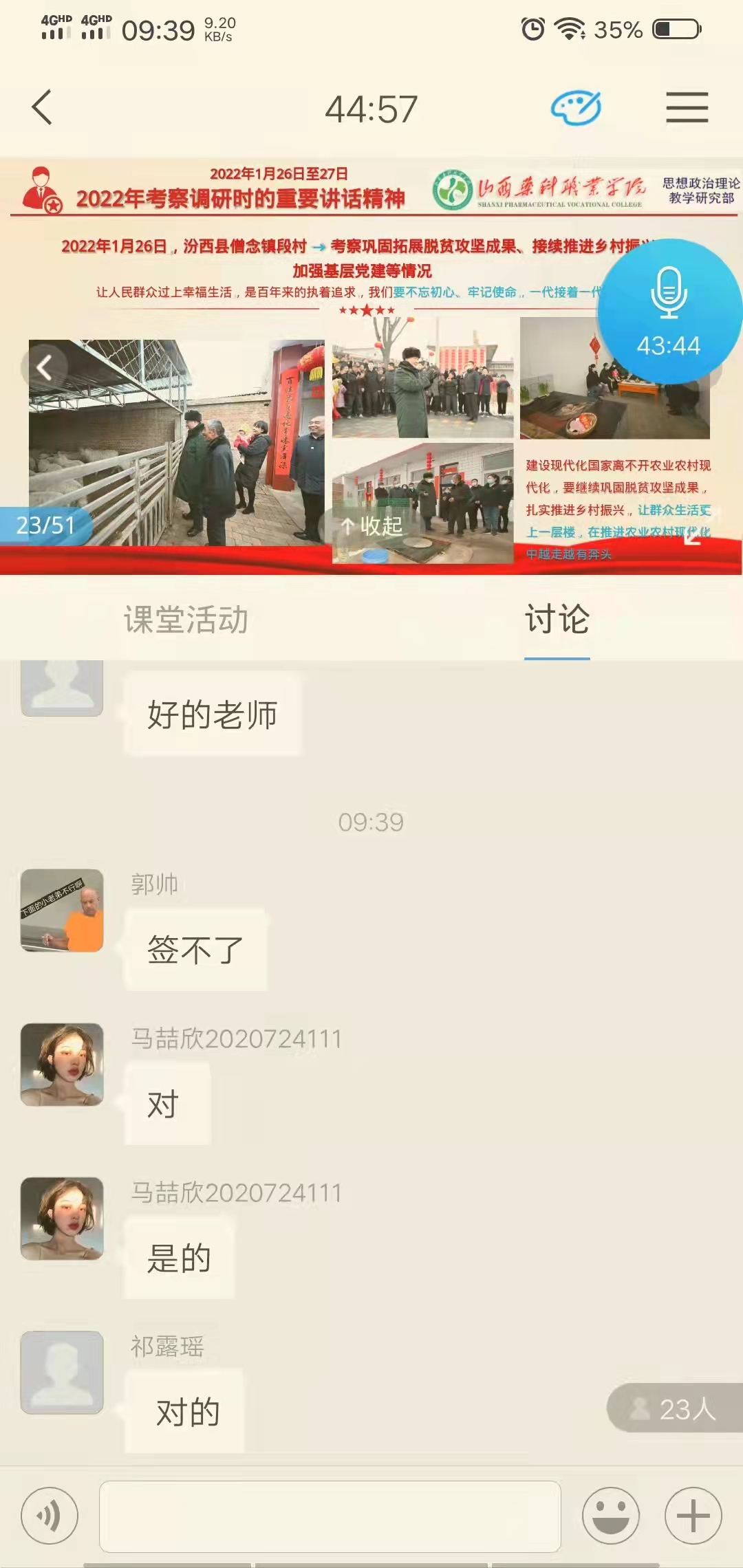The image size is (743, 1568).
Task: View the 23人 participant list
Action: 674,1408
